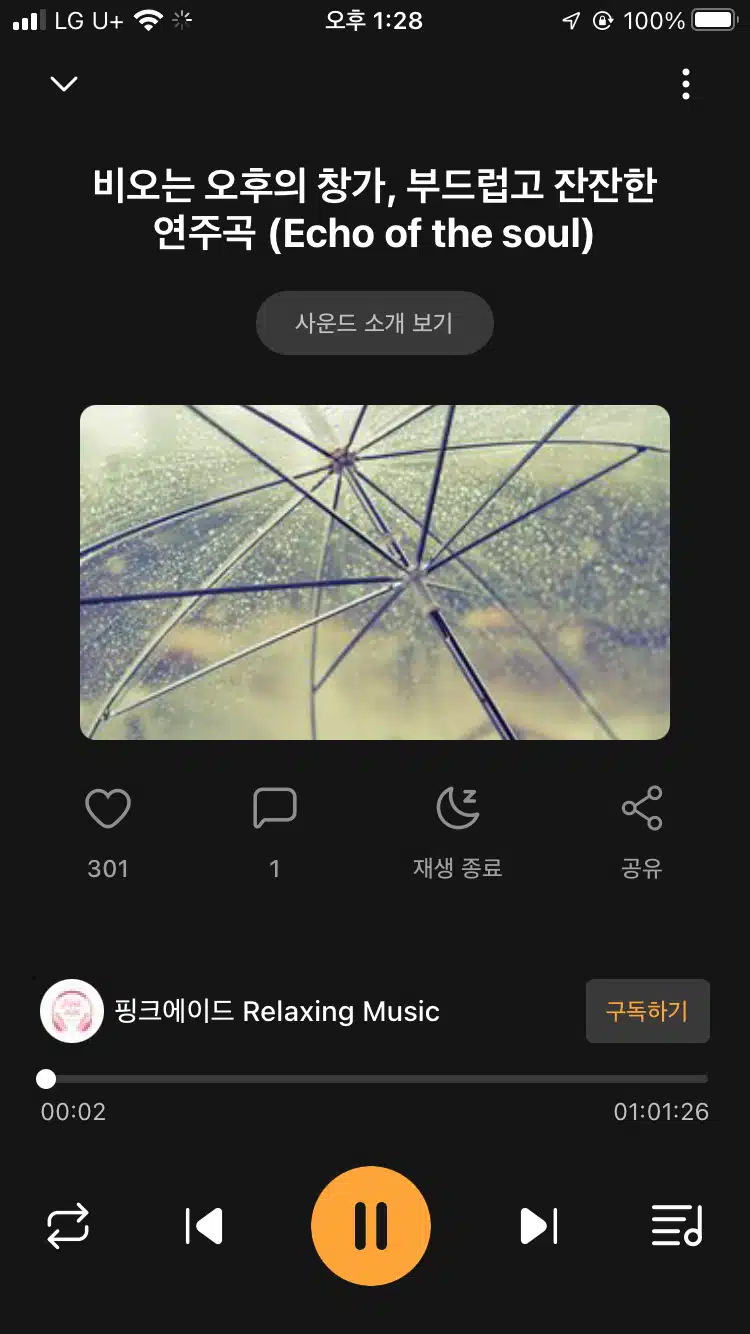Viewport: 750px width, 1334px height.
Task: Tap the umbrella album artwork
Action: pos(375,572)
